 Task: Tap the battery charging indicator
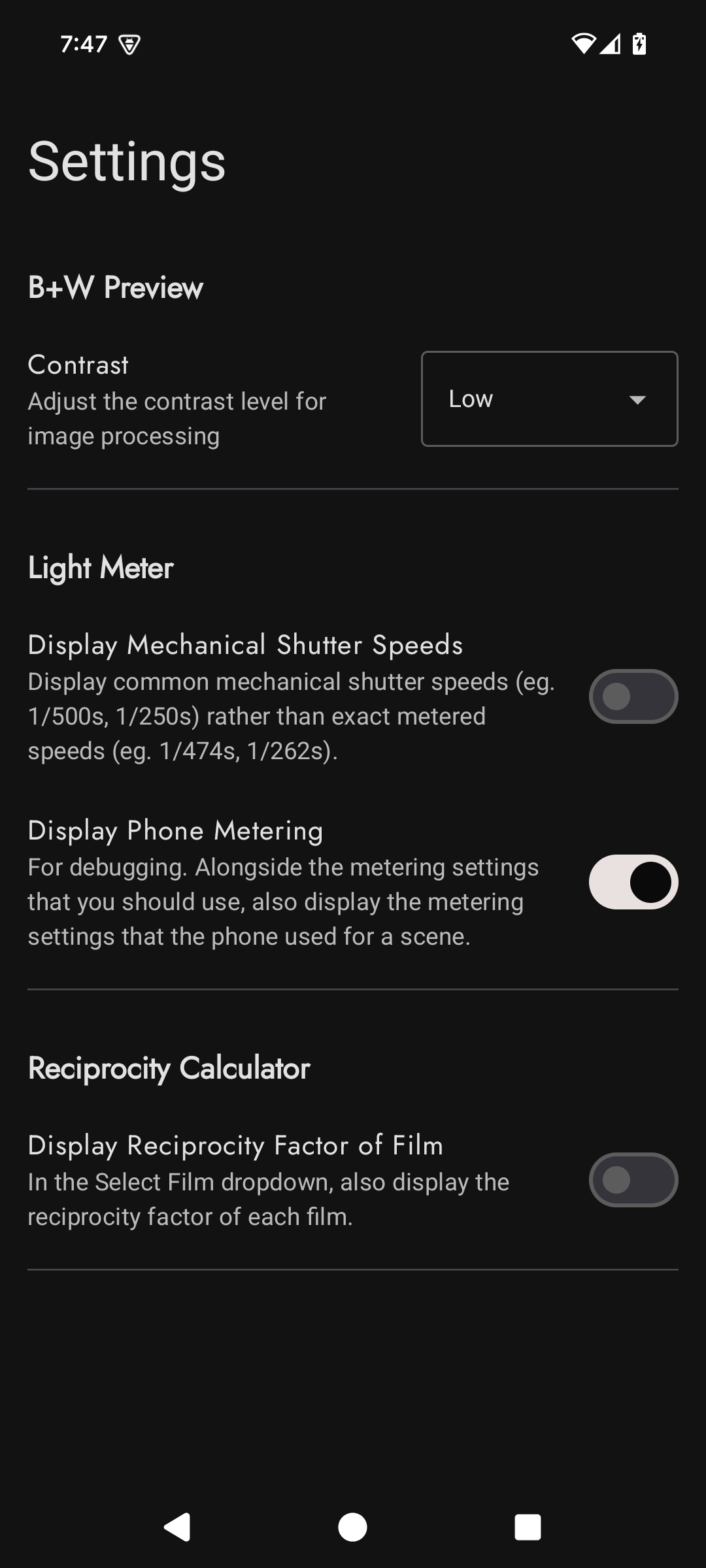click(x=639, y=44)
